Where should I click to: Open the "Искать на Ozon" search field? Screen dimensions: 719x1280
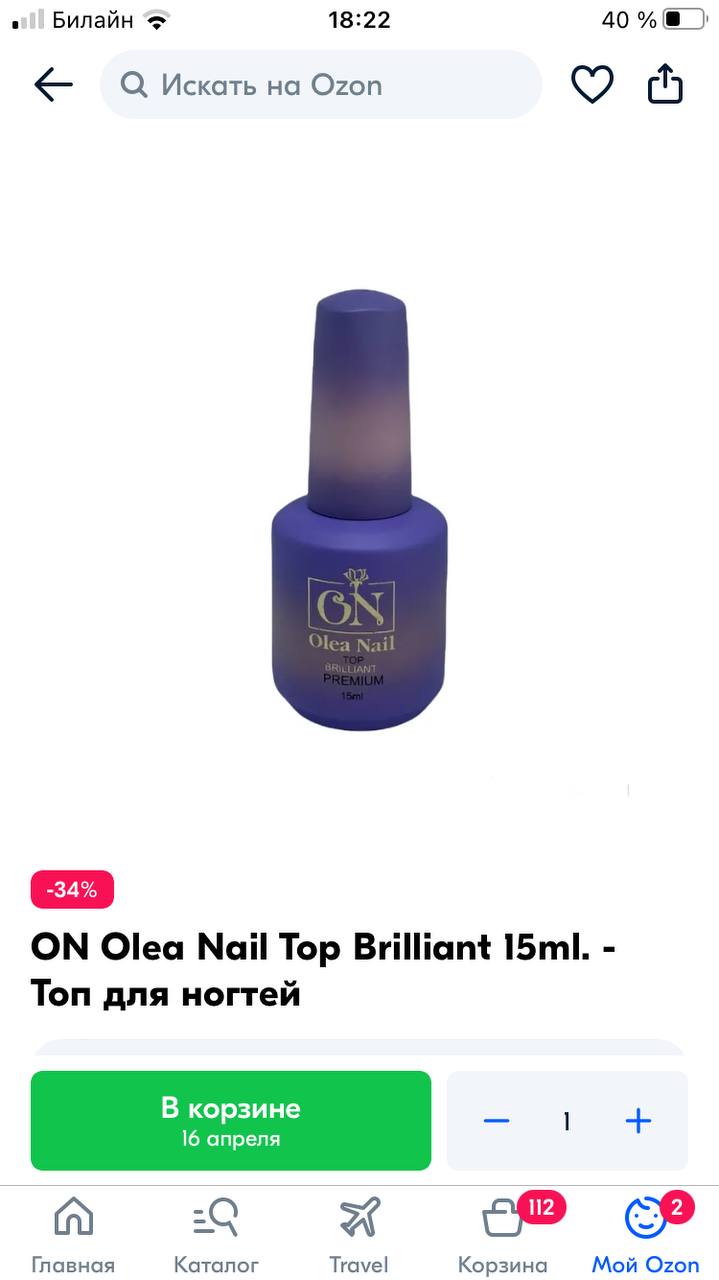[321, 85]
